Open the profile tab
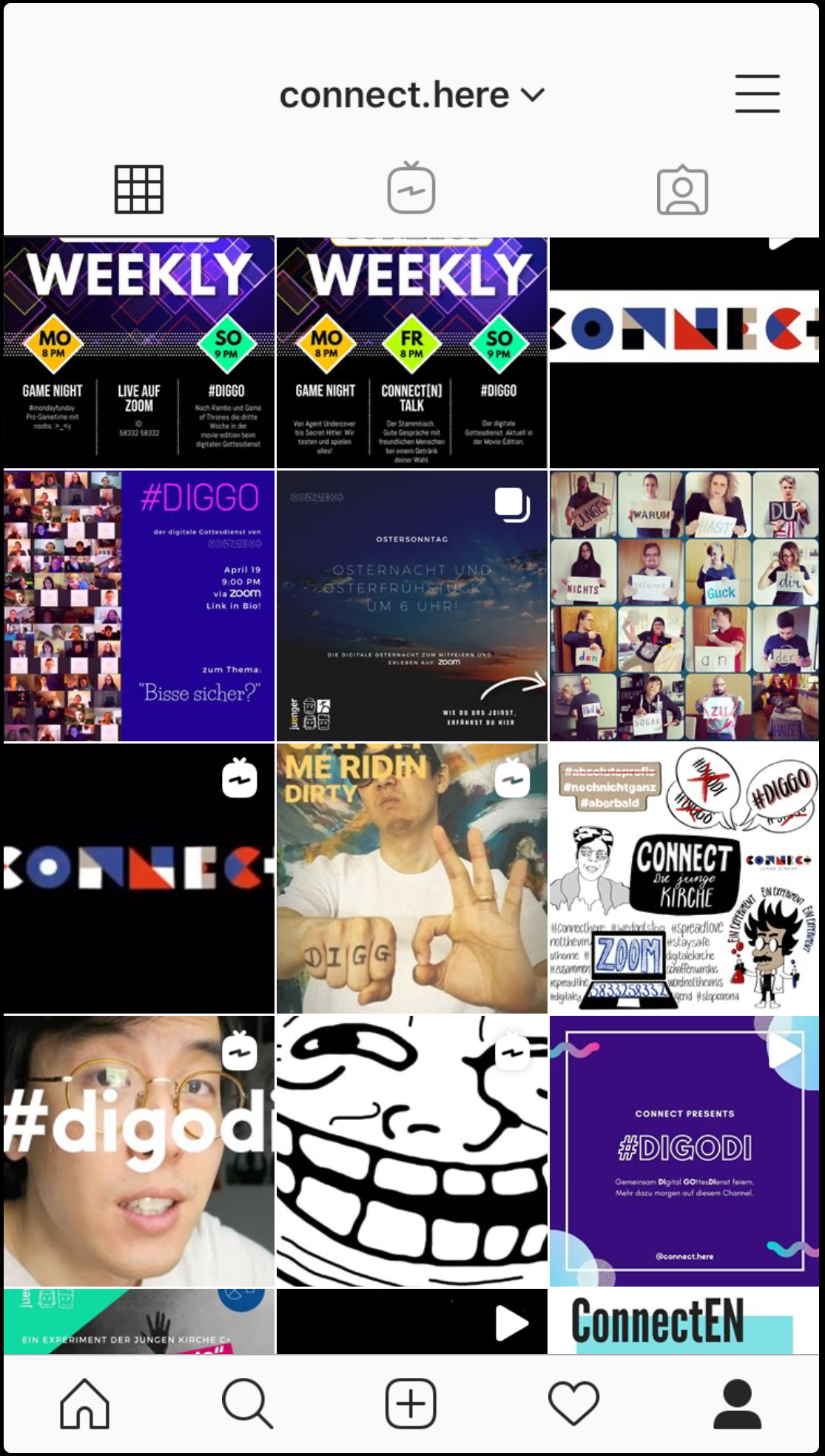Image resolution: width=825 pixels, height=1456 pixels. point(737,1403)
